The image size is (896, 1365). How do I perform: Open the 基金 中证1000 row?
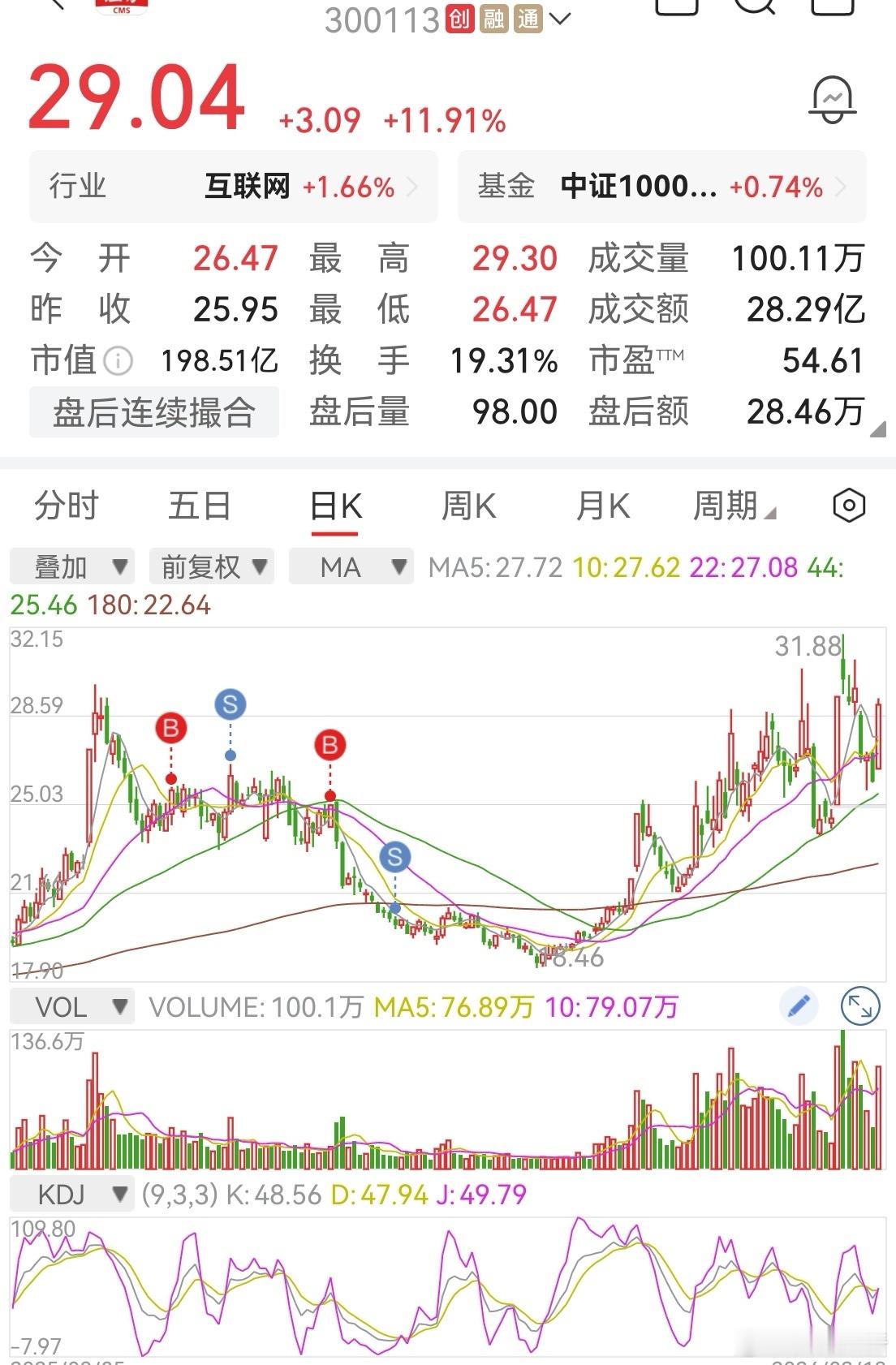661,187
